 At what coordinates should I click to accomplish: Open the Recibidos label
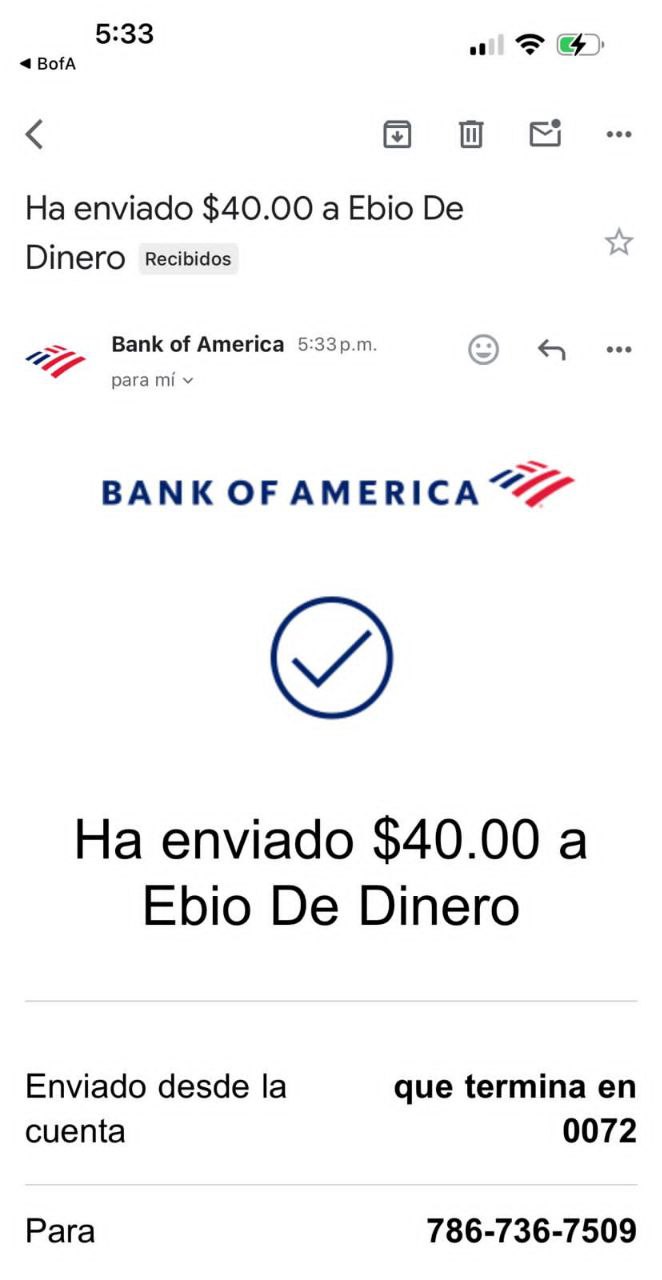188,259
